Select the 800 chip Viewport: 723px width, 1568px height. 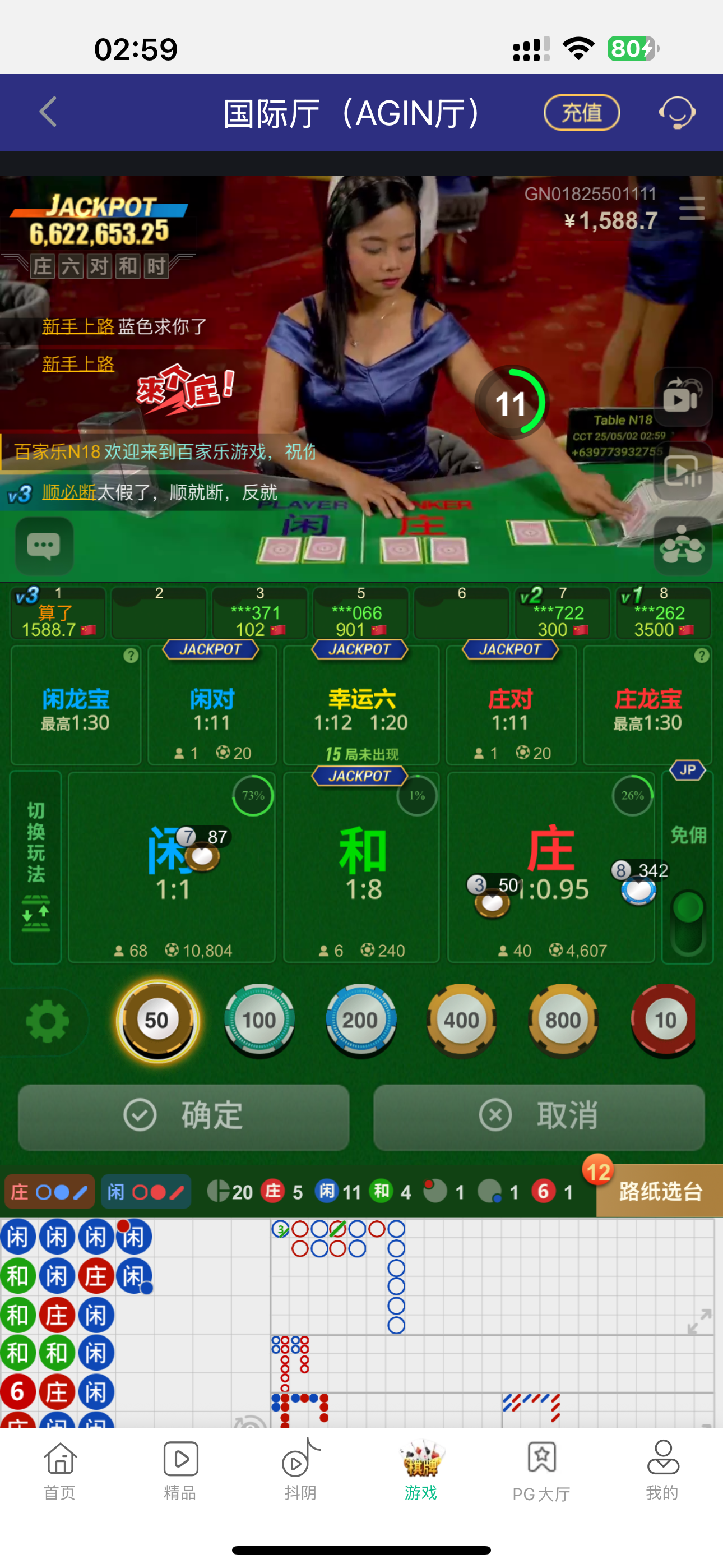tap(562, 1020)
